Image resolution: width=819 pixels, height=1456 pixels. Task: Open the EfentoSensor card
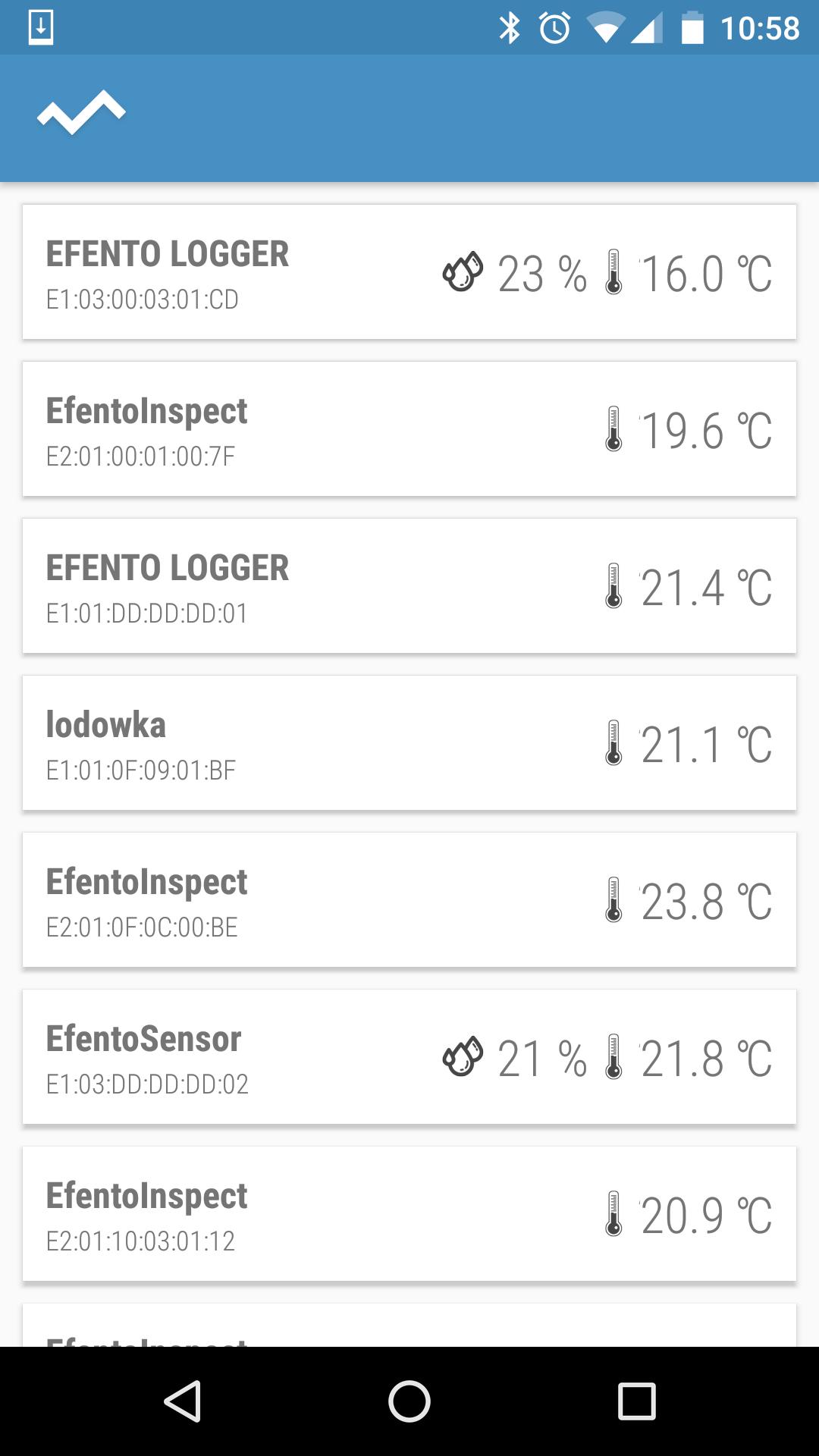[409, 1056]
